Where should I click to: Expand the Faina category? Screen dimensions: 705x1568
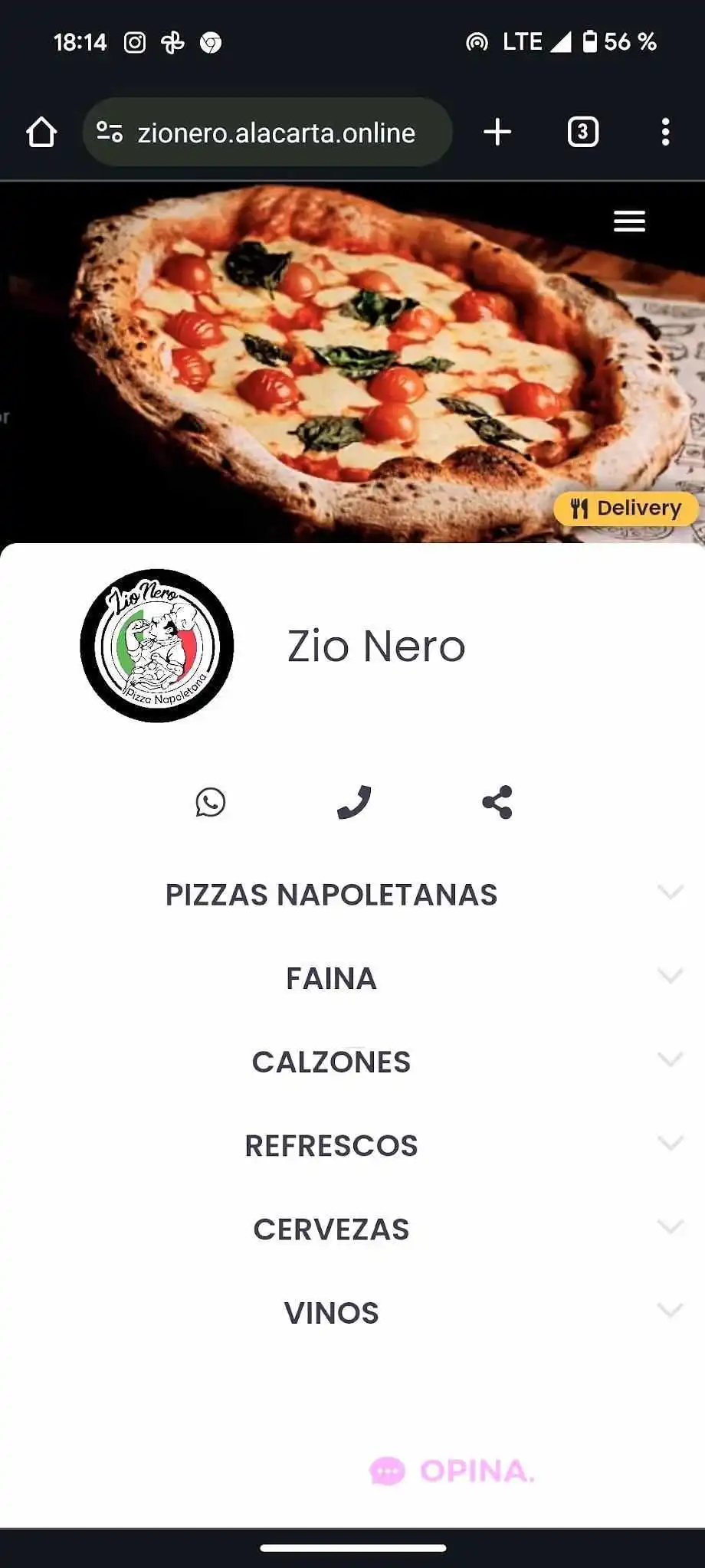click(x=331, y=978)
